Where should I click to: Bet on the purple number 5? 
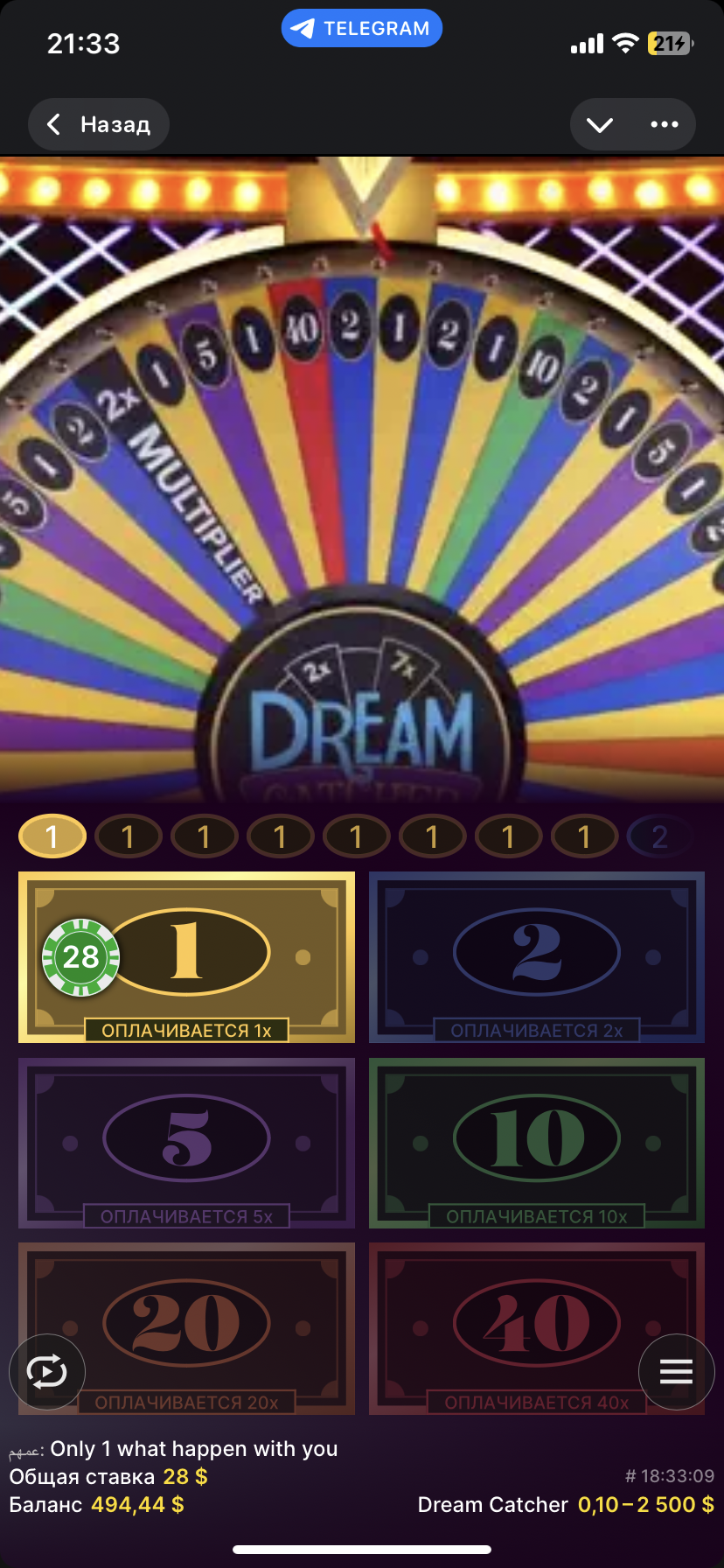(x=187, y=1142)
